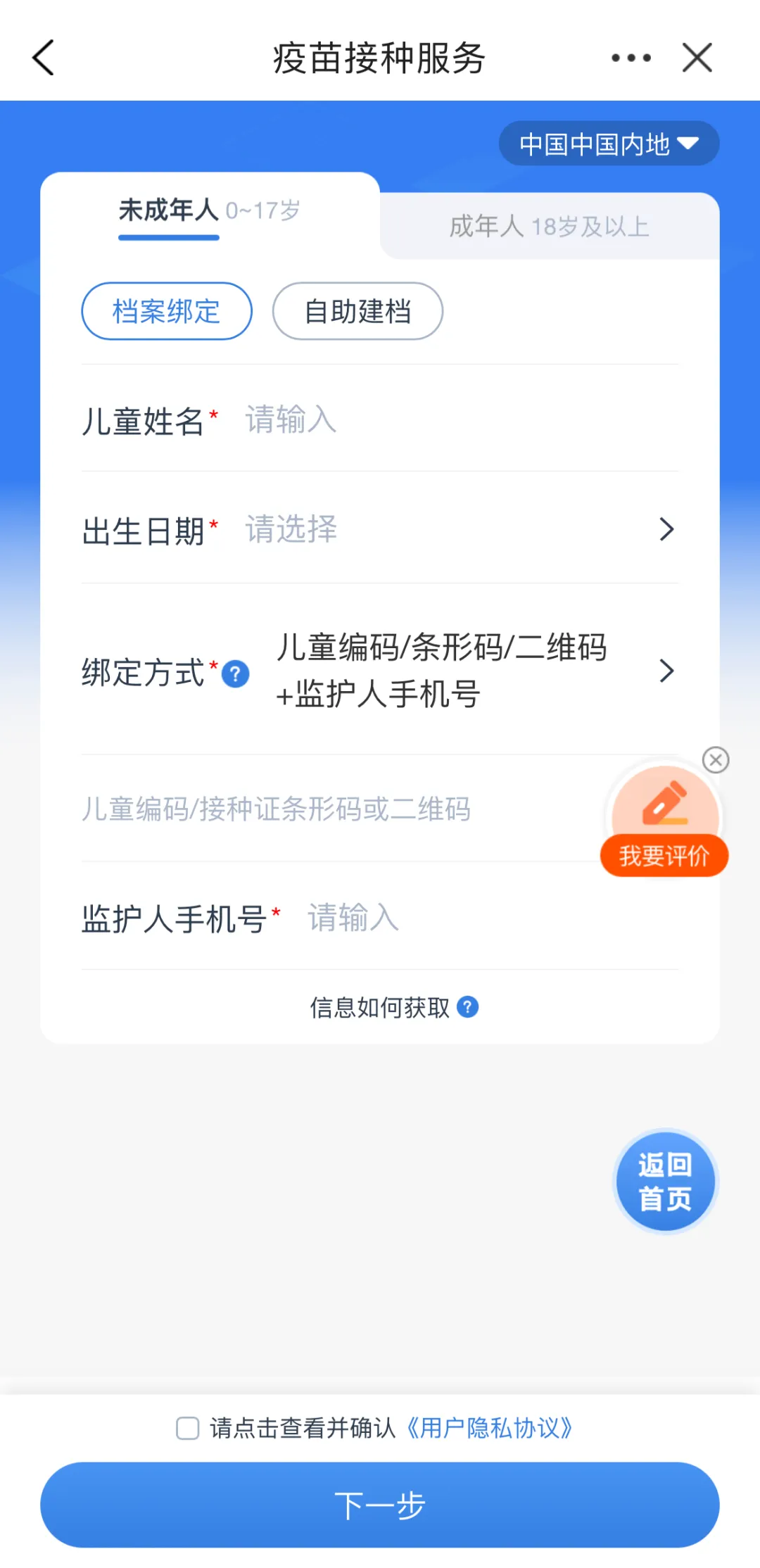Screen dimensions: 760x1568
Task: Choose the 自助建档 option
Action: click(x=357, y=311)
